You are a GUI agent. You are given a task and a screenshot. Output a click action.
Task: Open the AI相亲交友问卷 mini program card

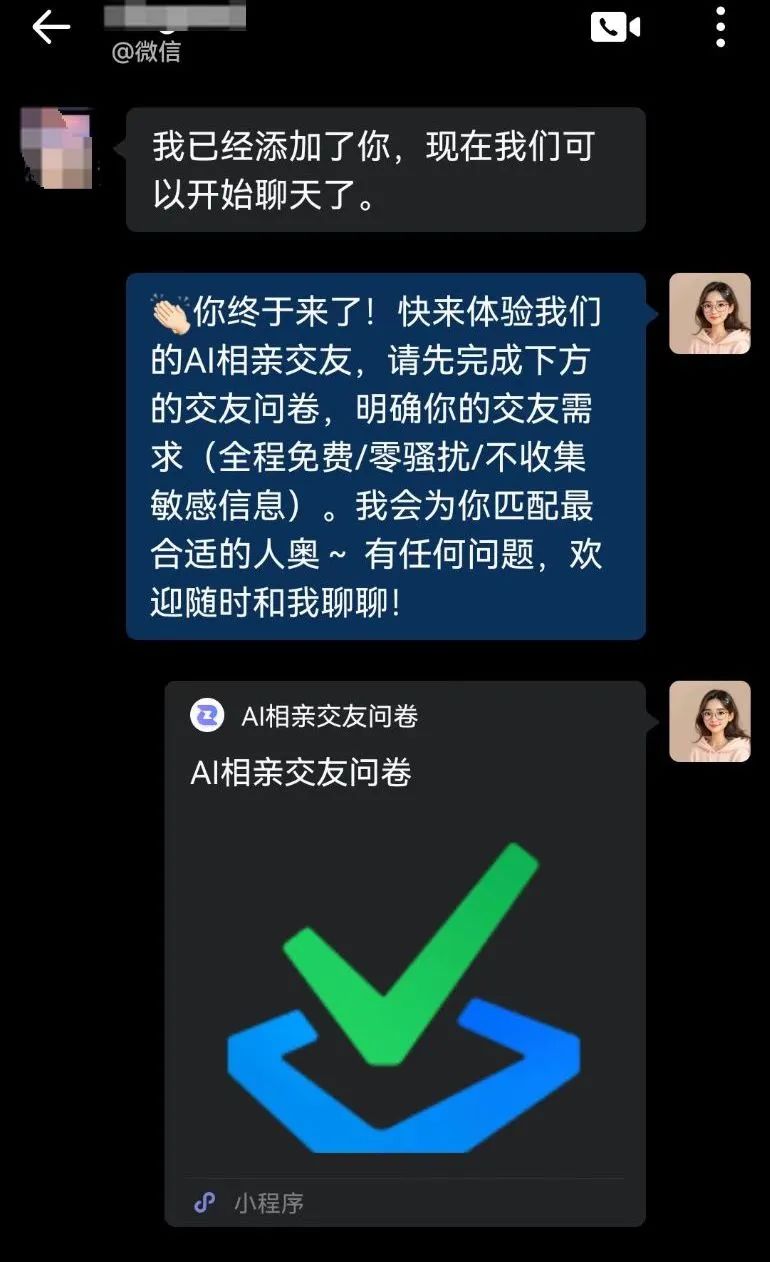click(x=404, y=950)
